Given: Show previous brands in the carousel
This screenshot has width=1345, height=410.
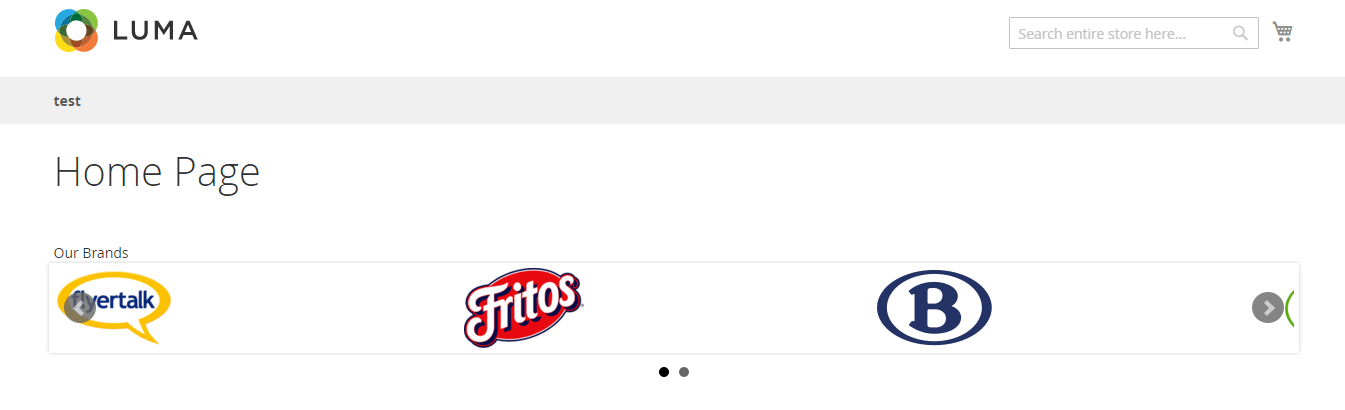Looking at the screenshot, I should pyautogui.click(x=79, y=308).
